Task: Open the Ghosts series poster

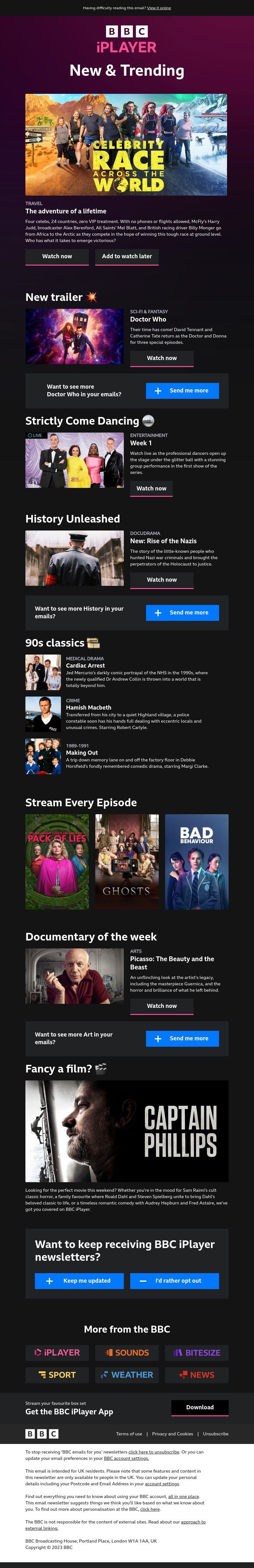Action: pyautogui.click(x=127, y=861)
